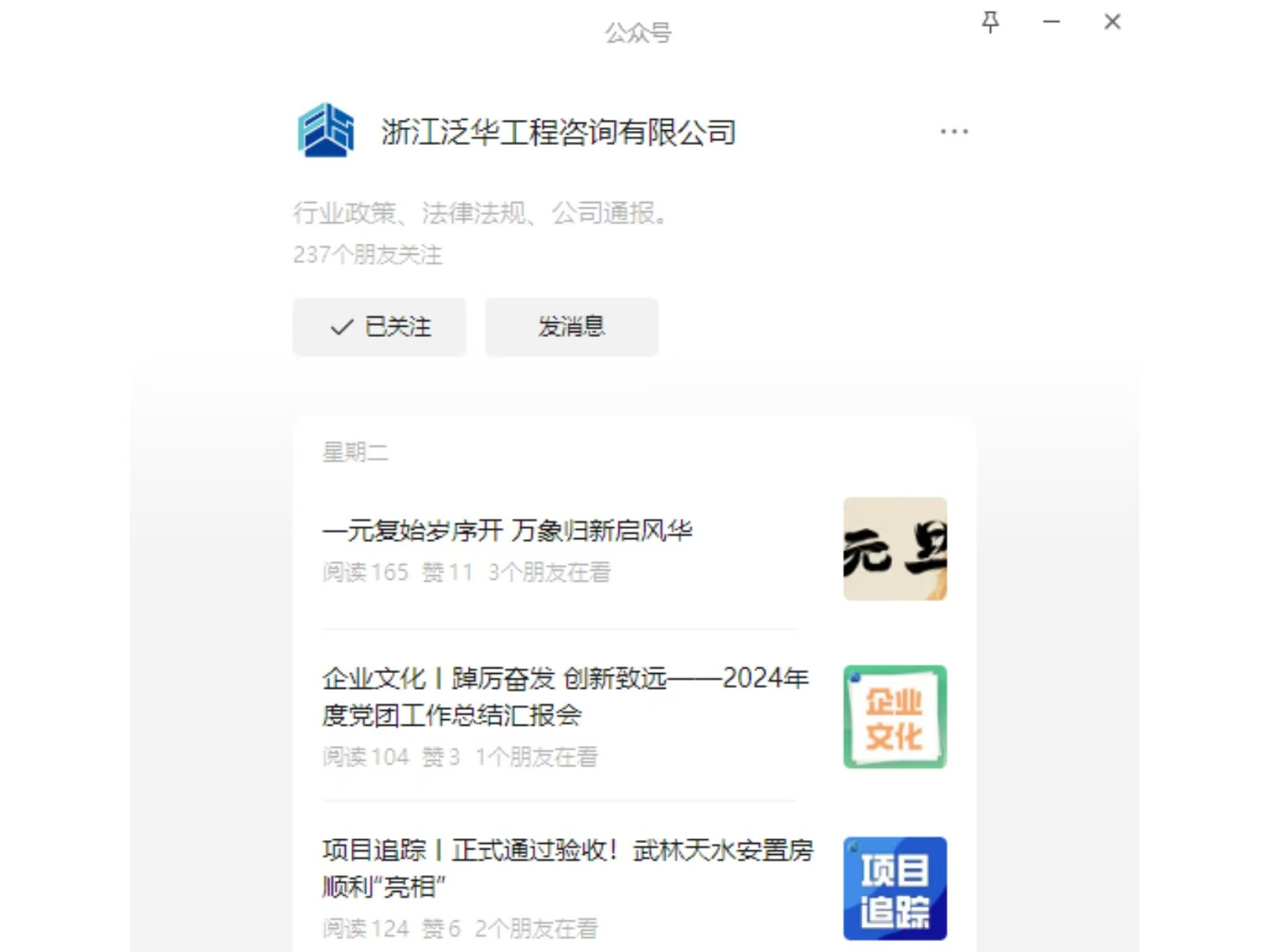Tap 发消息 to send a message
1270x952 pixels.
tap(571, 327)
